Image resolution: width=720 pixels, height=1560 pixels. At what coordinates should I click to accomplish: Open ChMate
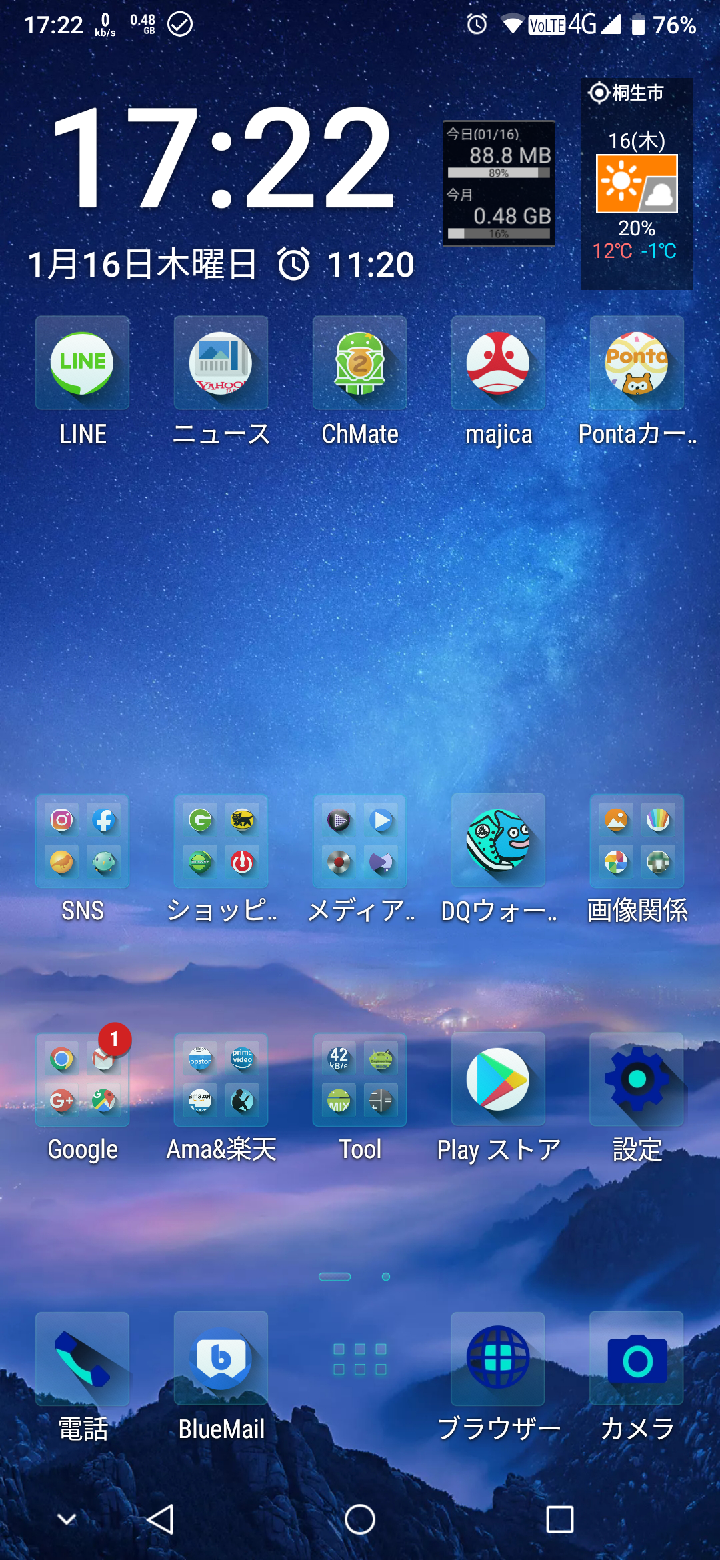point(360,364)
